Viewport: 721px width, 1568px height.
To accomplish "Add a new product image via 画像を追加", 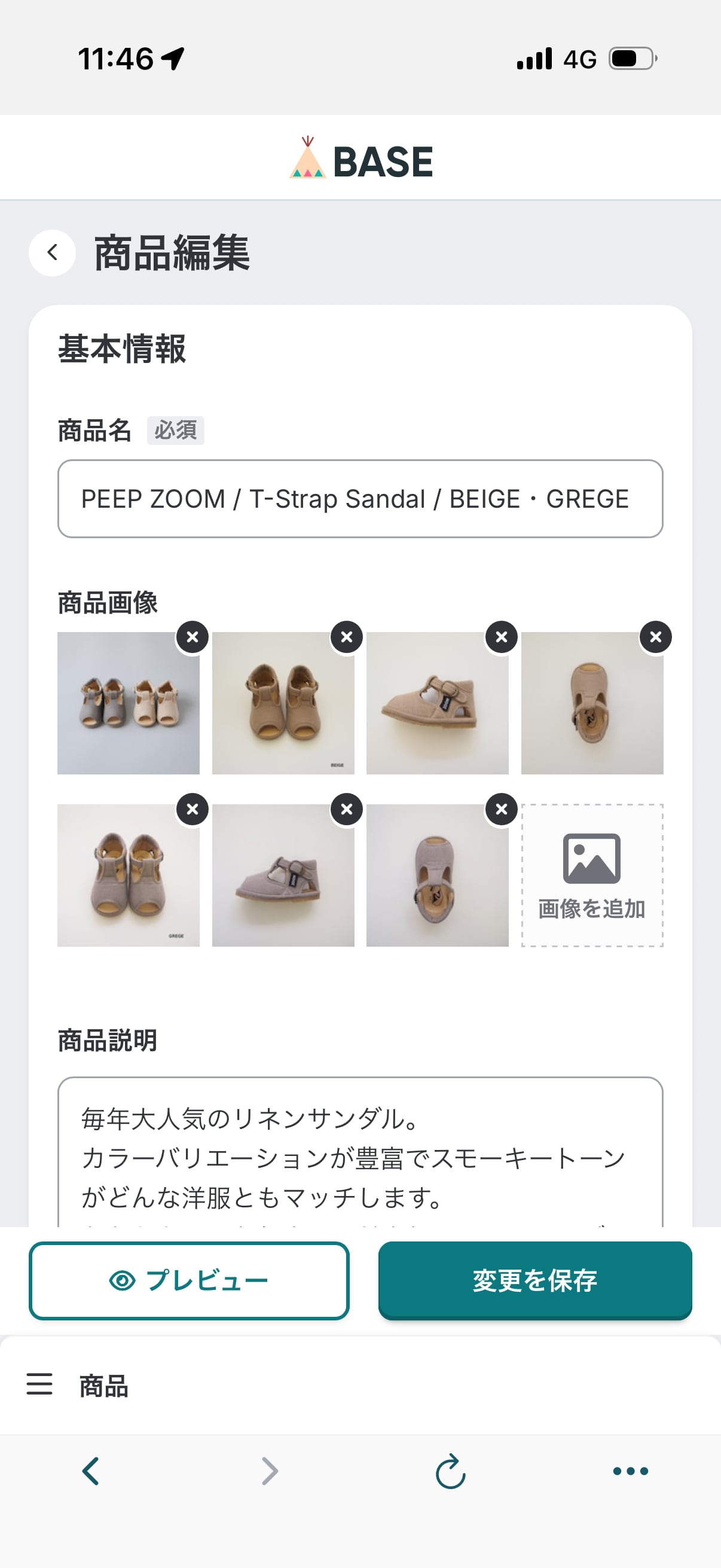I will tap(592, 875).
